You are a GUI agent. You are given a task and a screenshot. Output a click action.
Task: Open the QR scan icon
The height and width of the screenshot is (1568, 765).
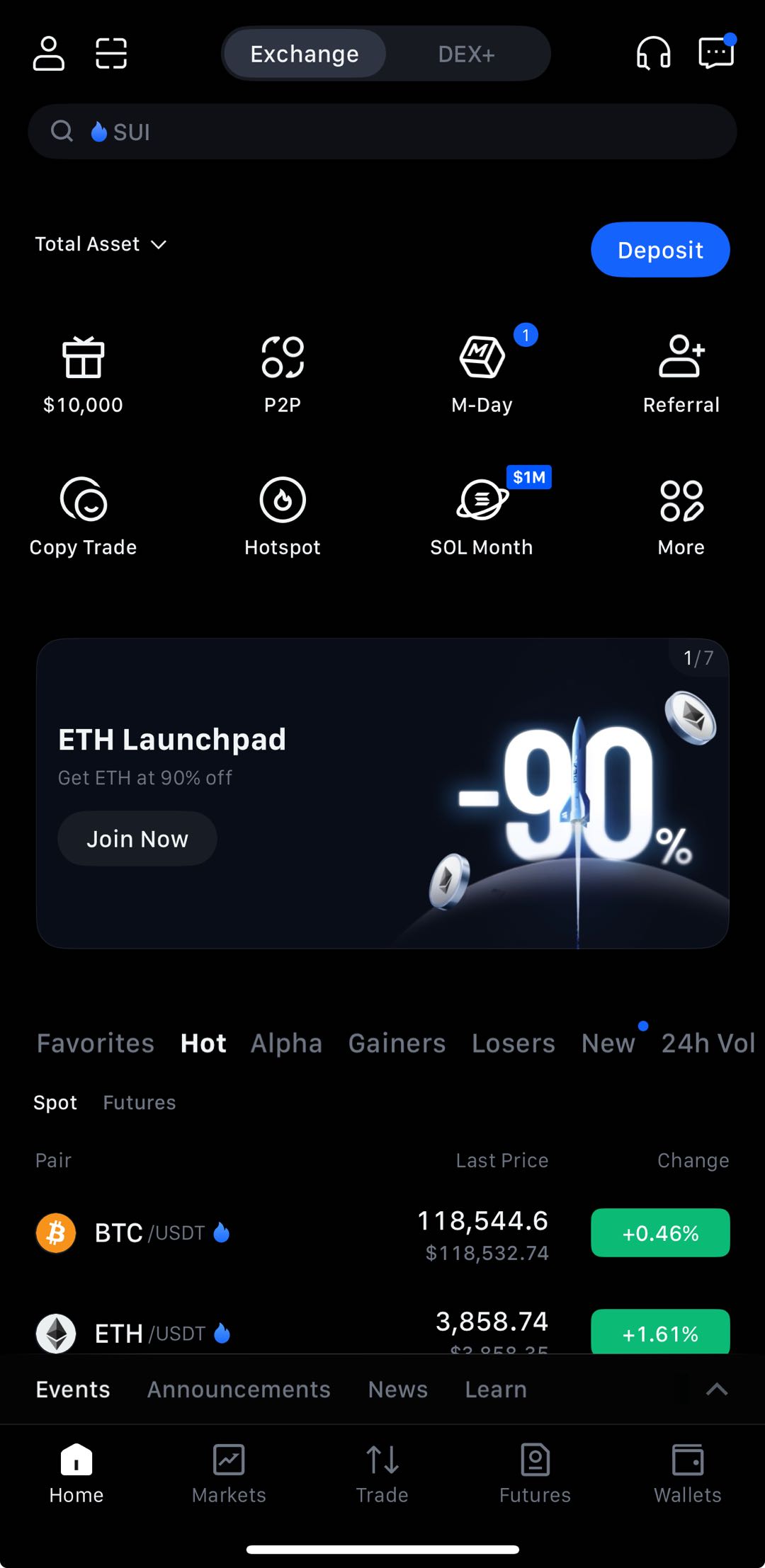point(111,54)
